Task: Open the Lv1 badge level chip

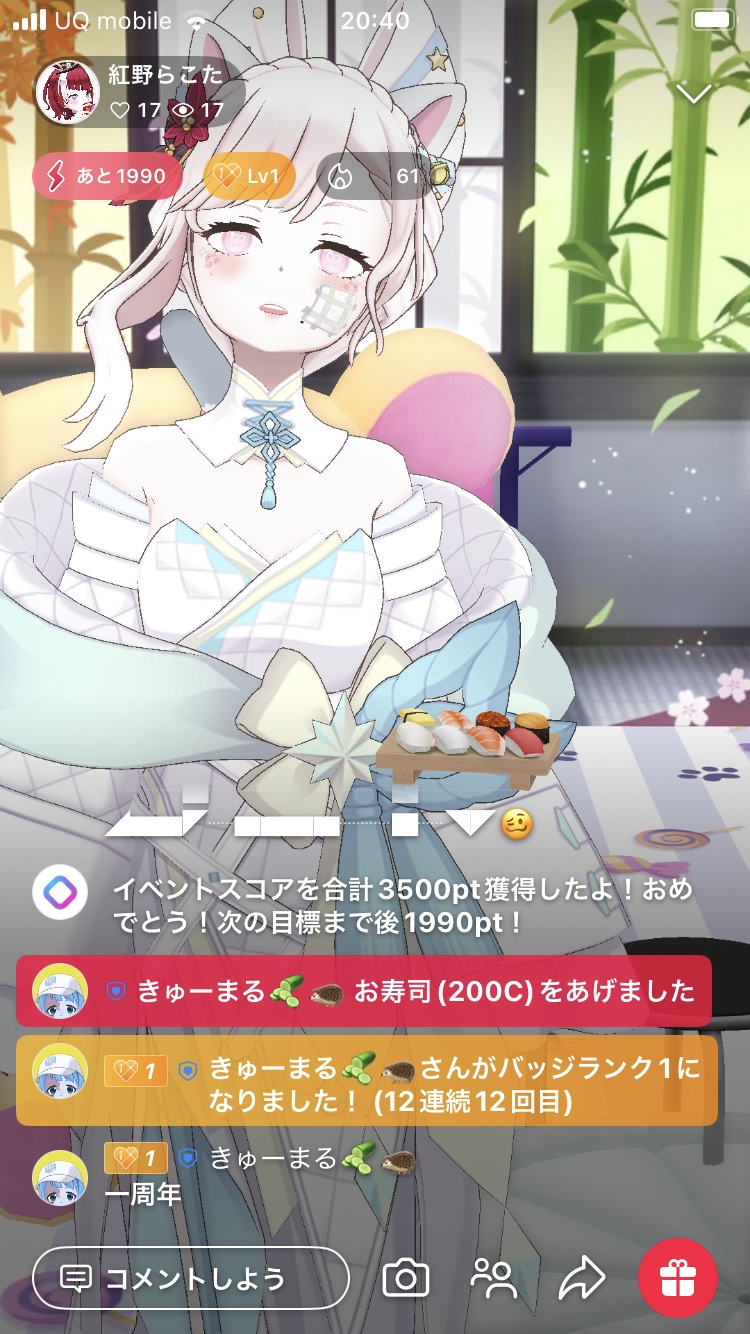Action: point(249,177)
